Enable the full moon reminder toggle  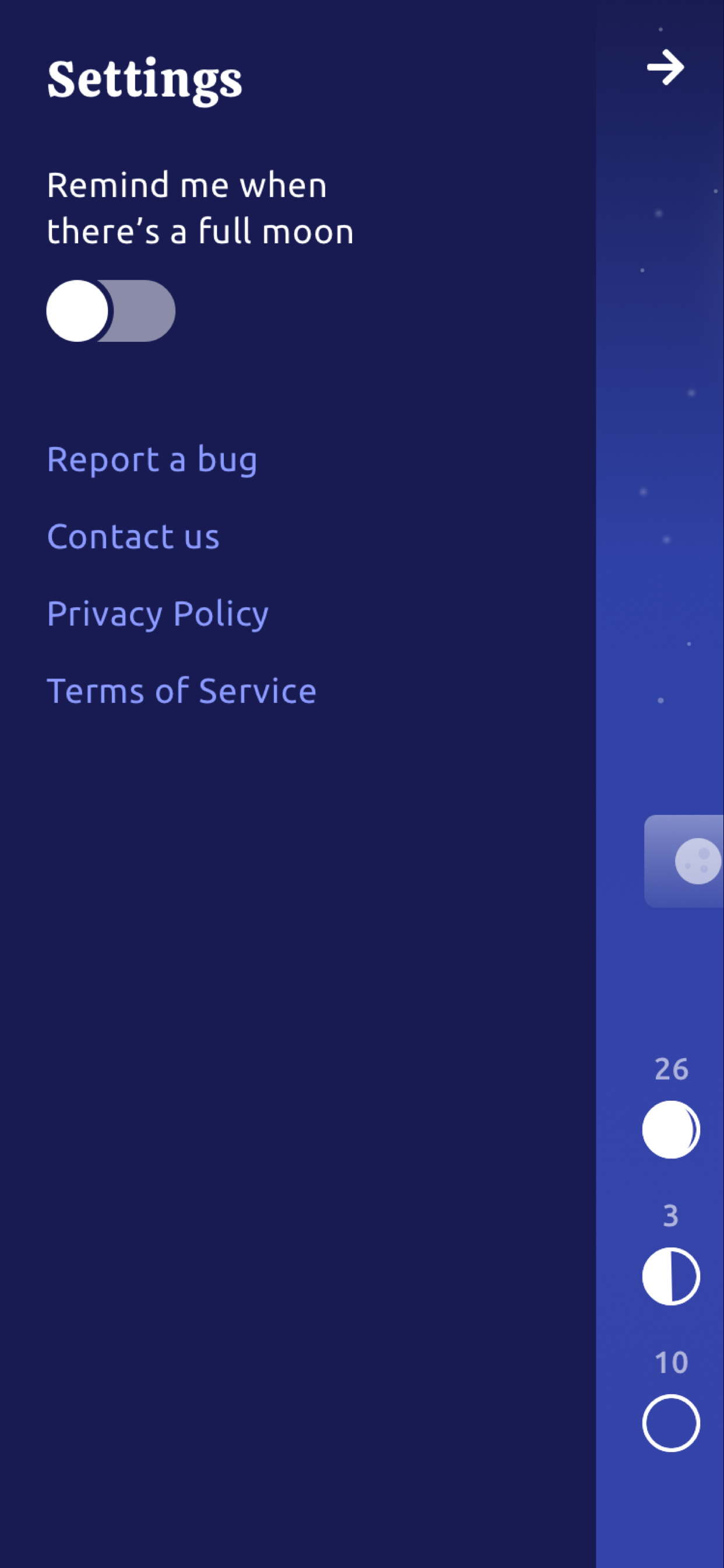point(111,310)
